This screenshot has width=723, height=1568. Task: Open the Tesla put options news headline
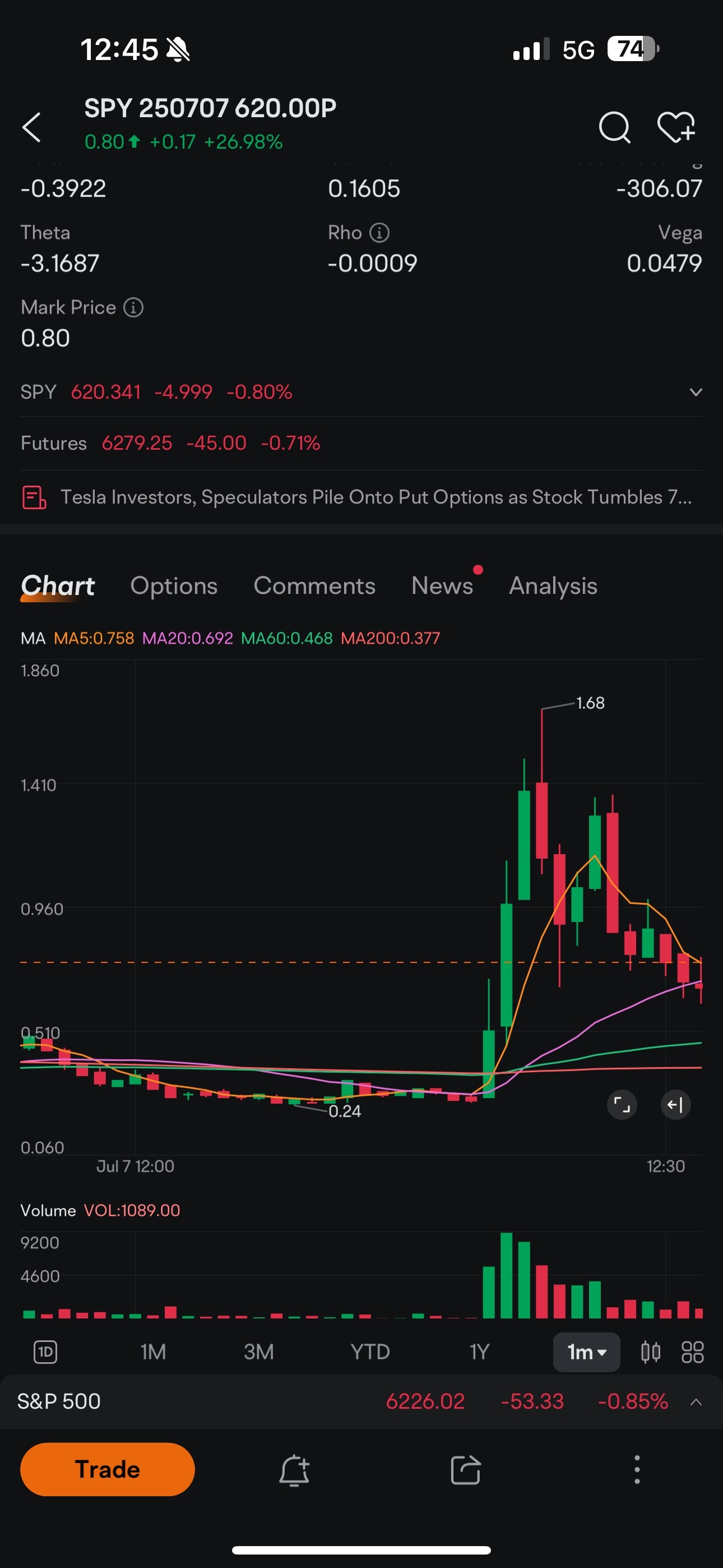tap(376, 497)
